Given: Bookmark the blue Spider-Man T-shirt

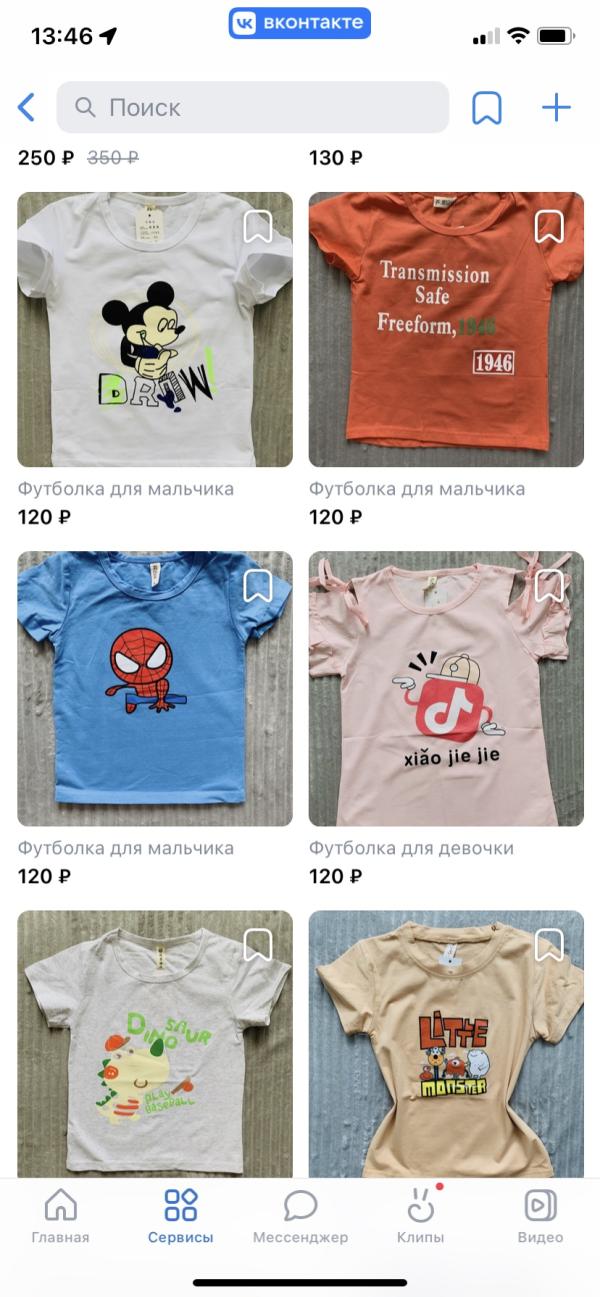Looking at the screenshot, I should [258, 585].
